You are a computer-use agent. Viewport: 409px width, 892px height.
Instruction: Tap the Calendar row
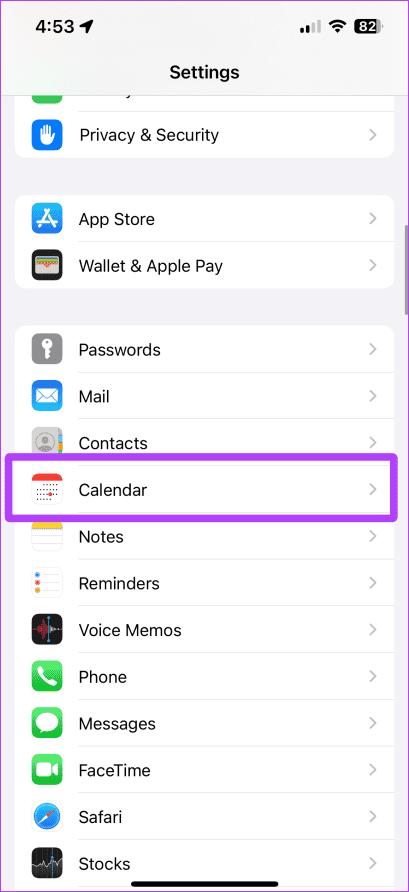pyautogui.click(x=204, y=489)
